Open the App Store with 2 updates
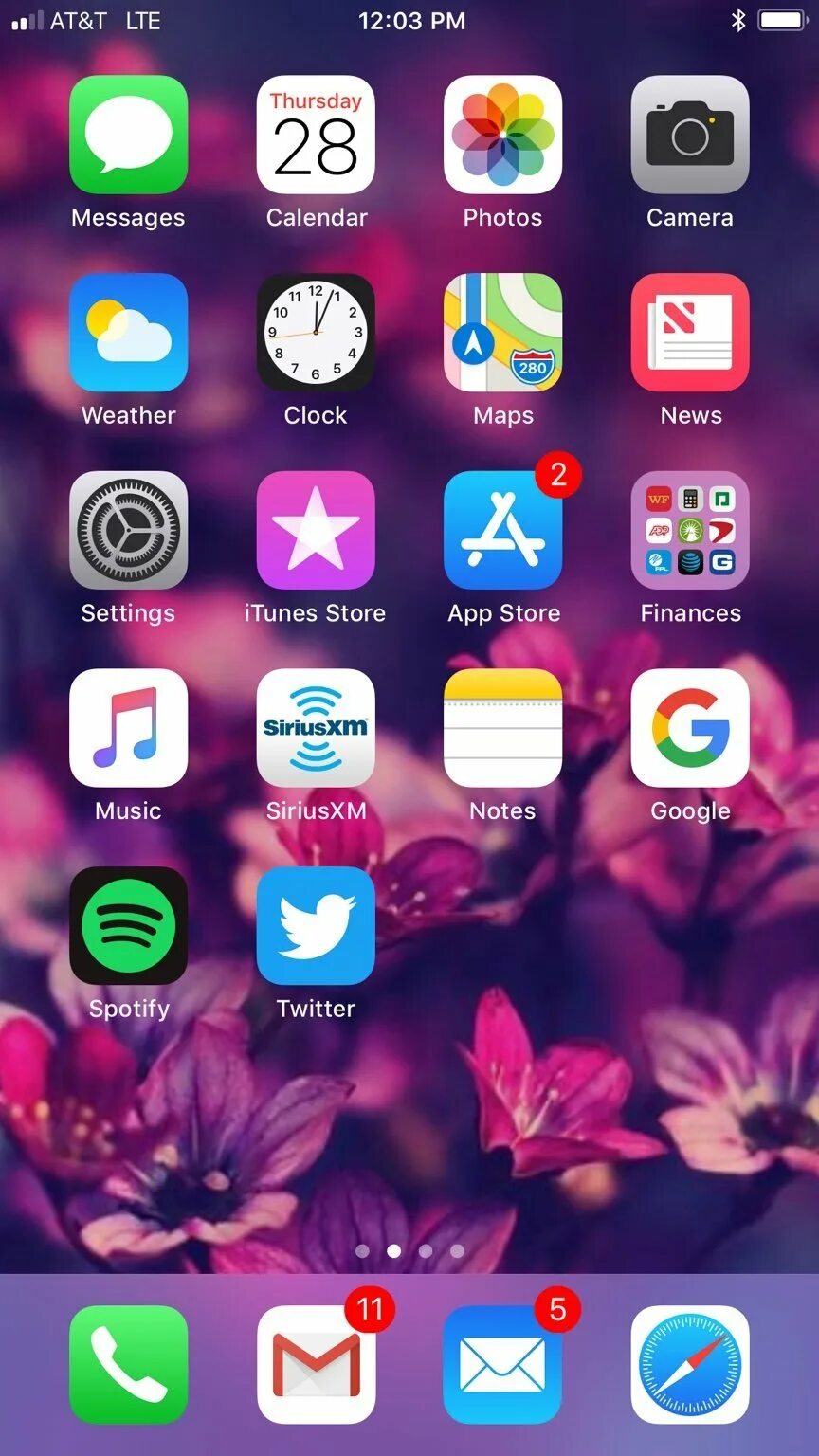 [x=502, y=530]
